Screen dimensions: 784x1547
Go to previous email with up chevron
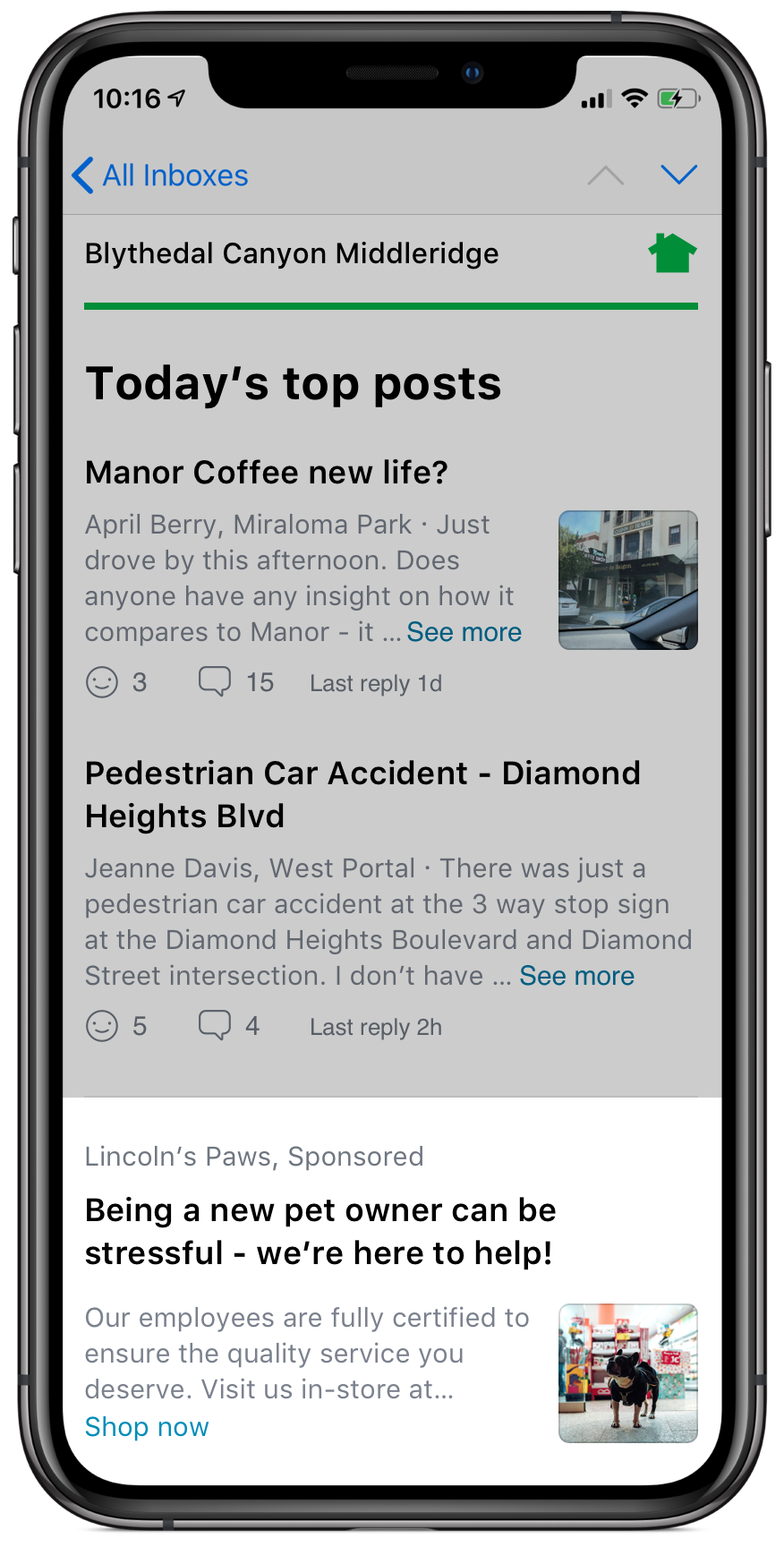(x=606, y=175)
